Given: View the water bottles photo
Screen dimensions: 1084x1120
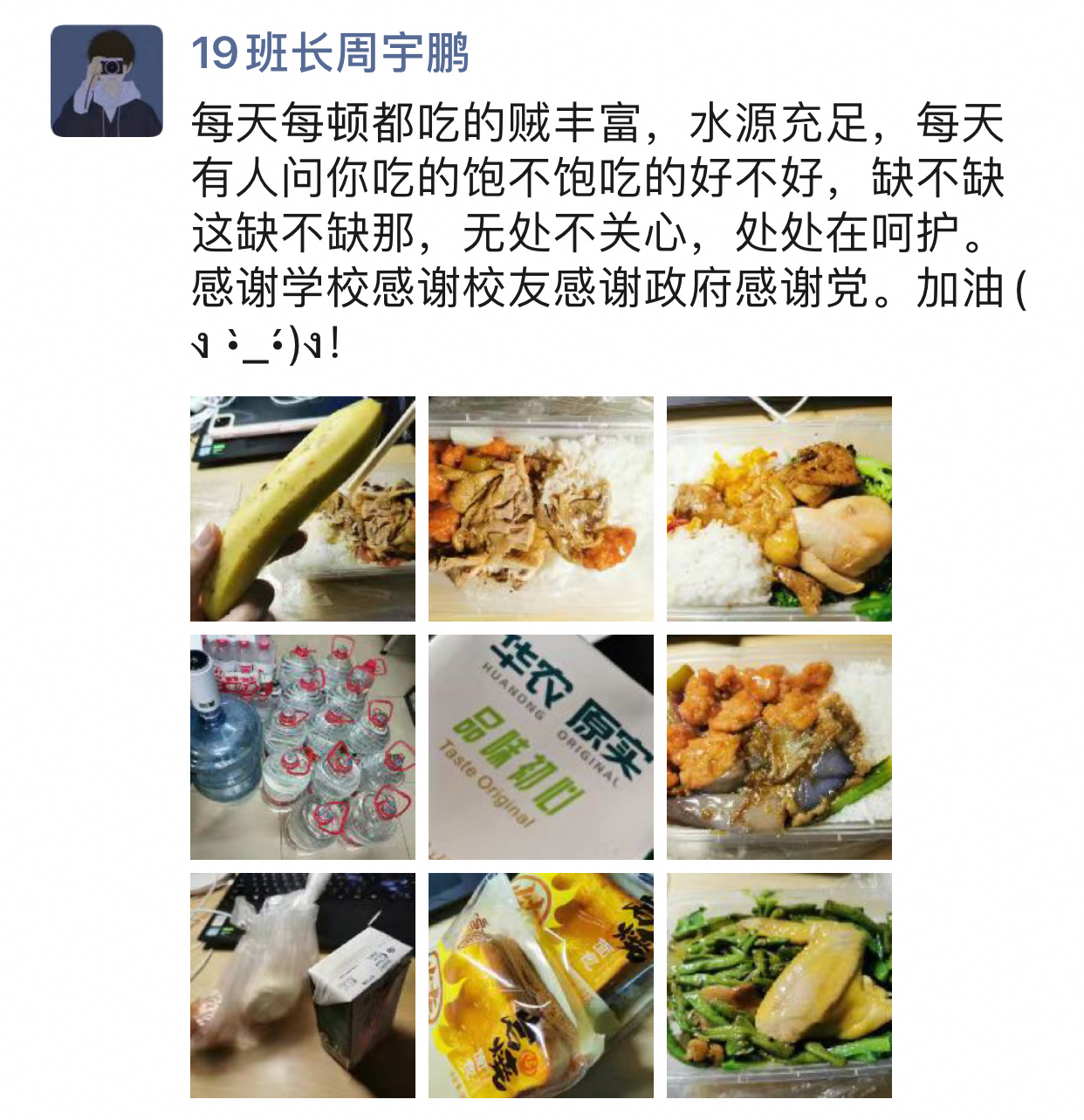Looking at the screenshot, I should [302, 747].
